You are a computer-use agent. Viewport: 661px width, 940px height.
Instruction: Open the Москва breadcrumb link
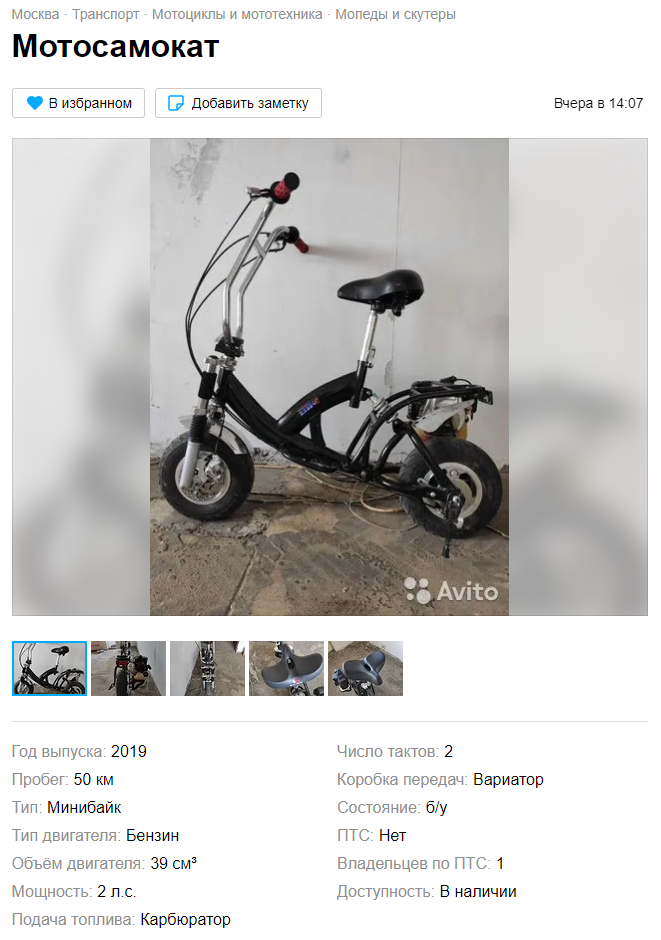[x=35, y=15]
